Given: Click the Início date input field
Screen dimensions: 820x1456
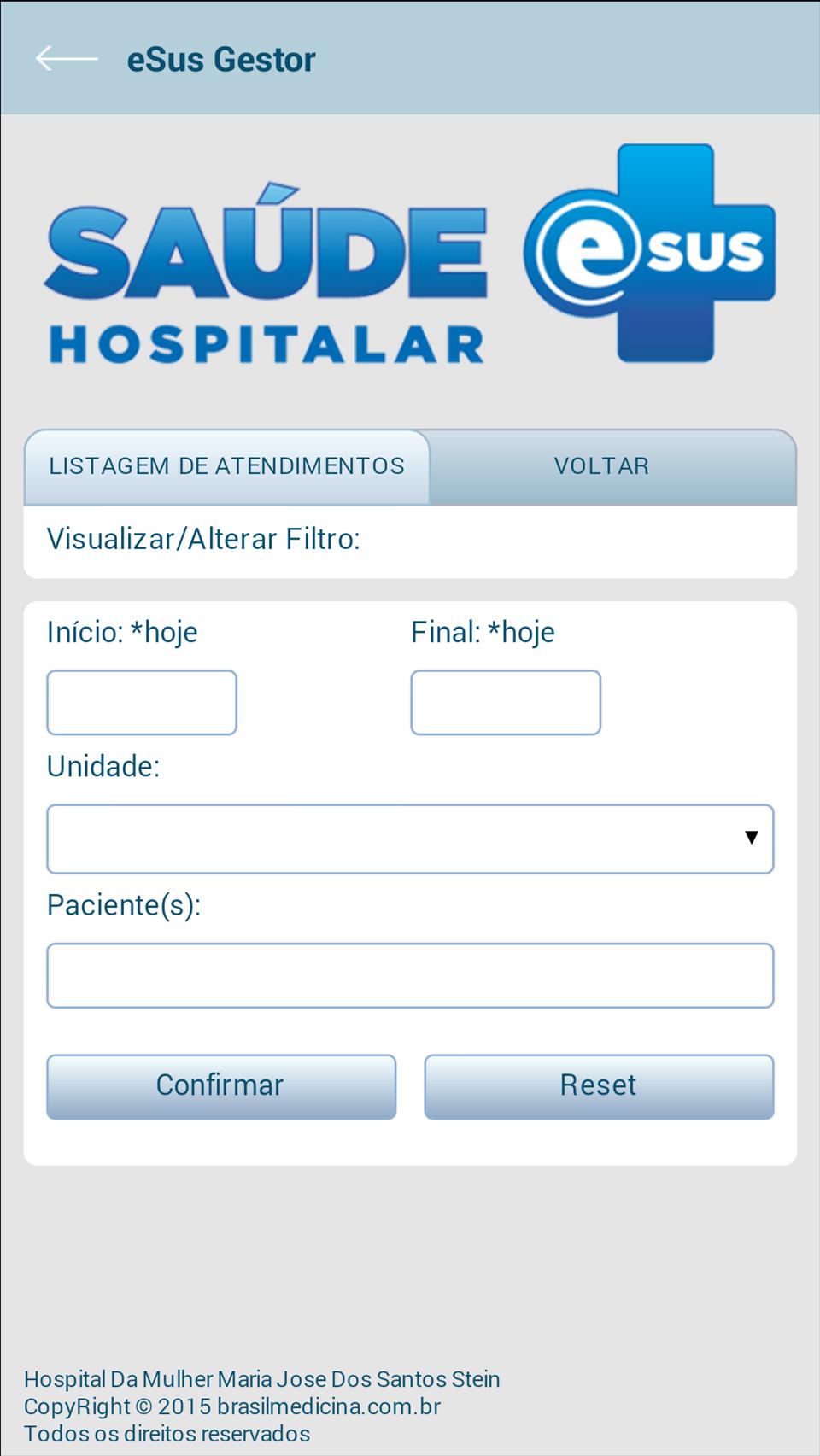Looking at the screenshot, I should pos(141,702).
